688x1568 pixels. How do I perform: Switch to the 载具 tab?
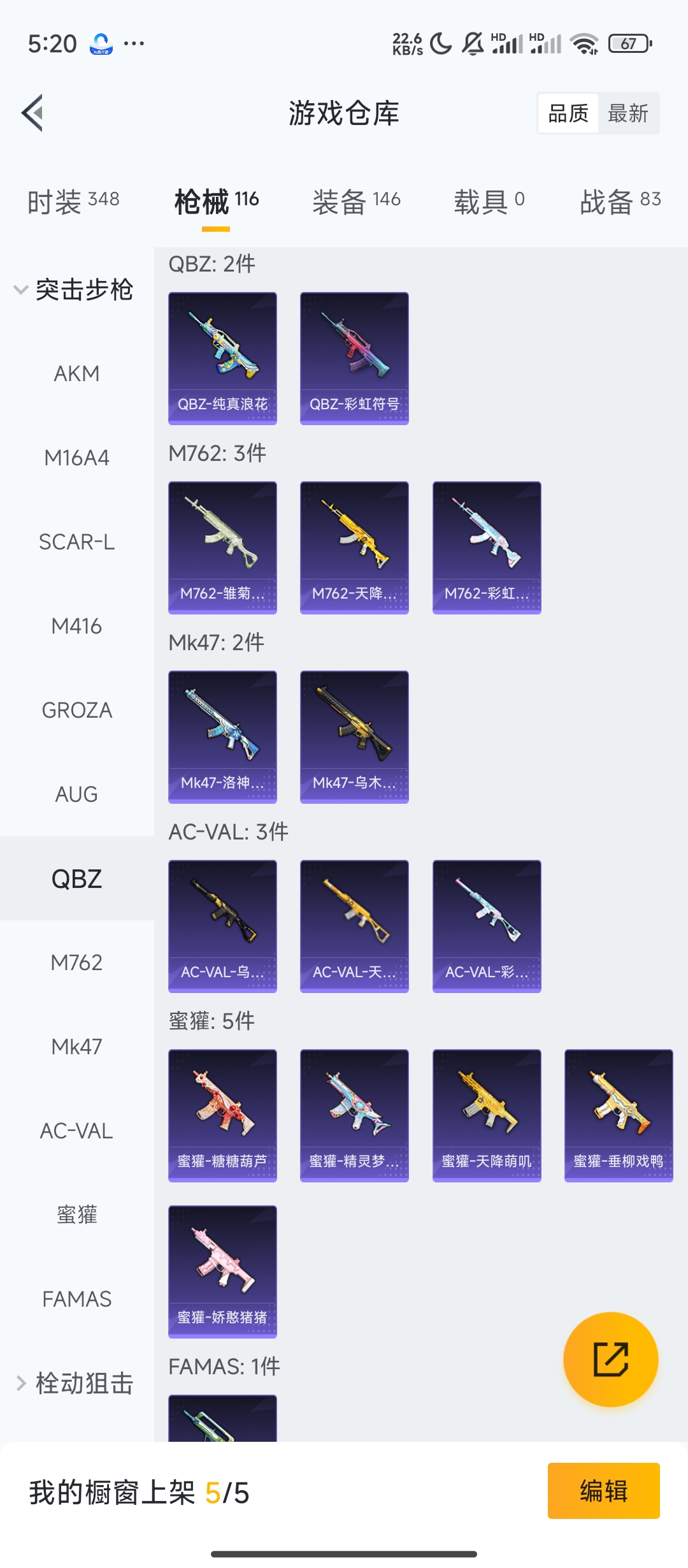489,201
